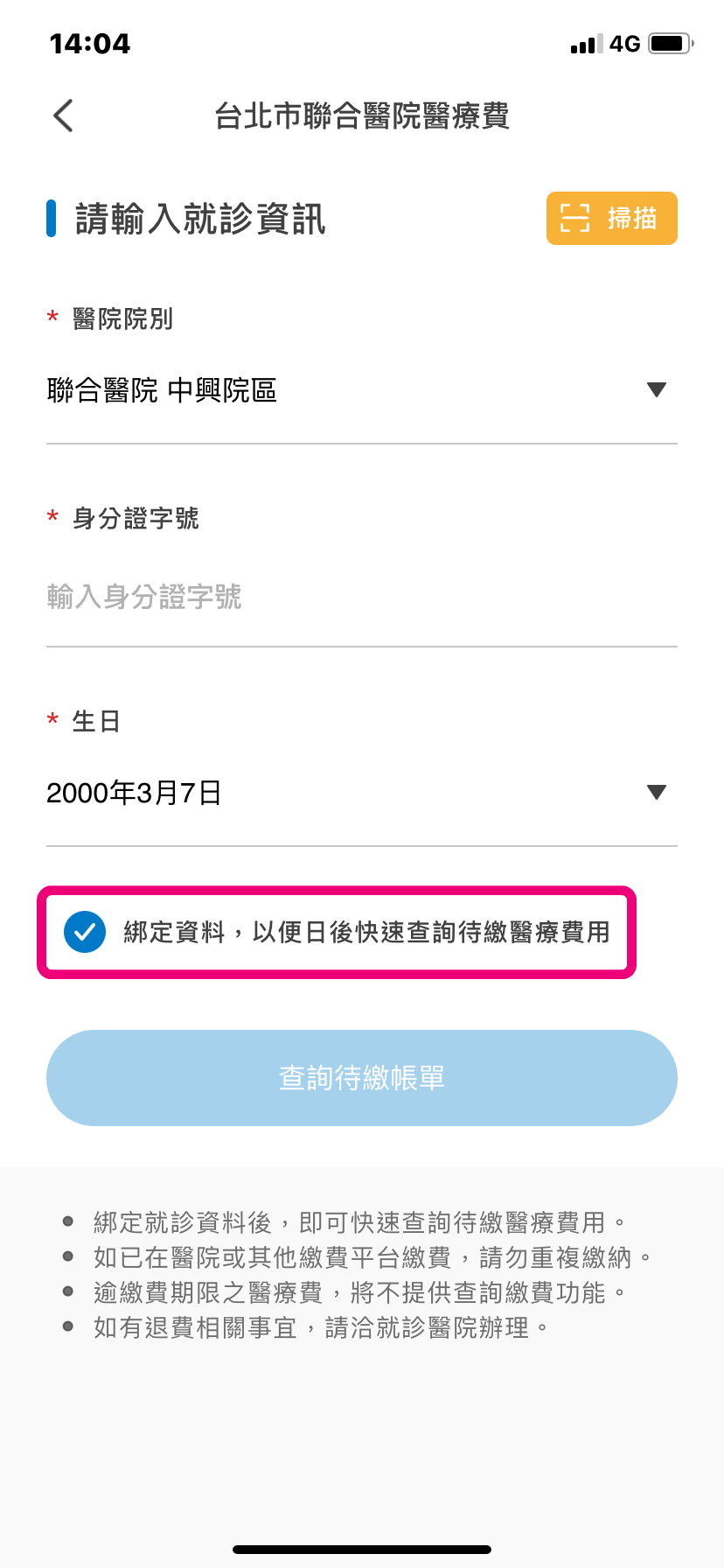Tap the 掃描 scan button
724x1568 pixels.
pos(611,218)
